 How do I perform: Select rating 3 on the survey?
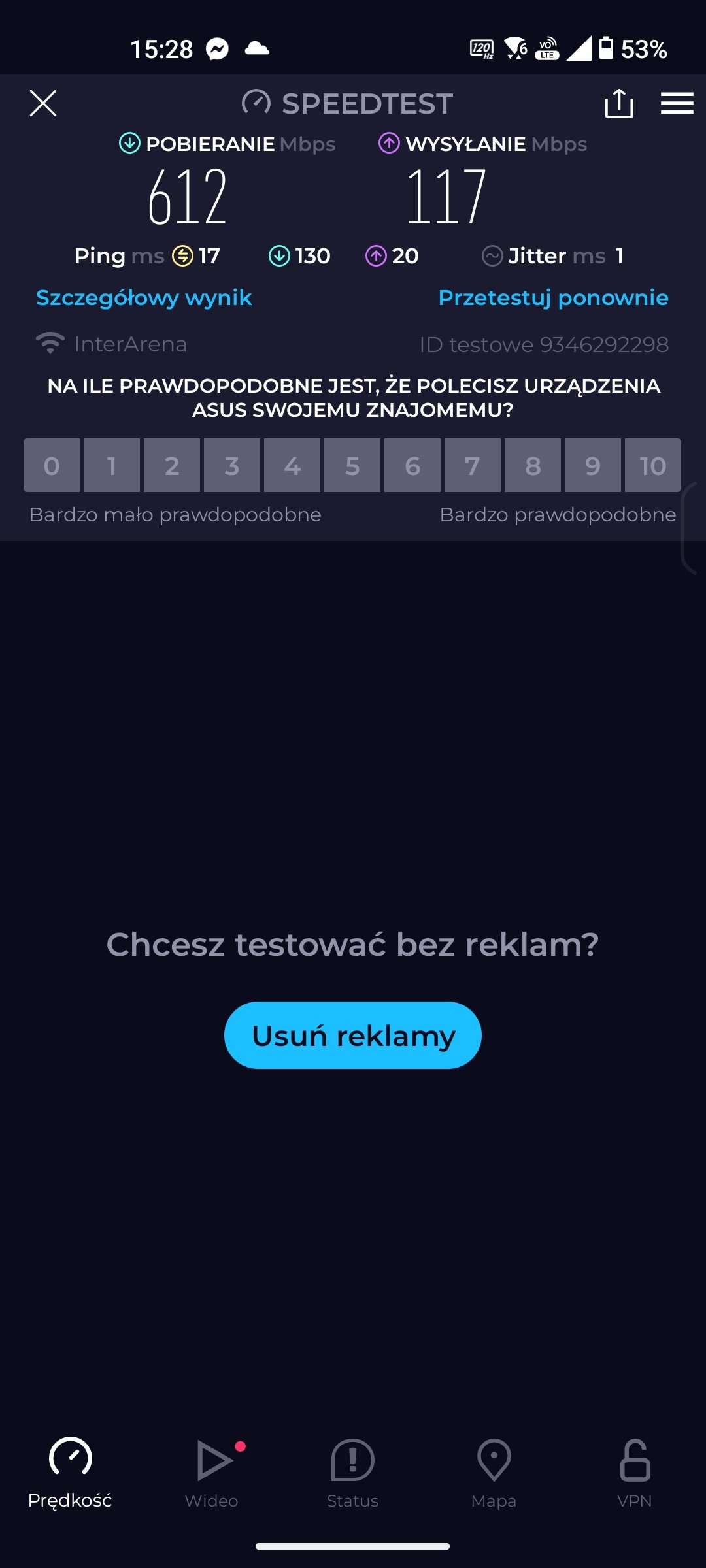point(232,465)
